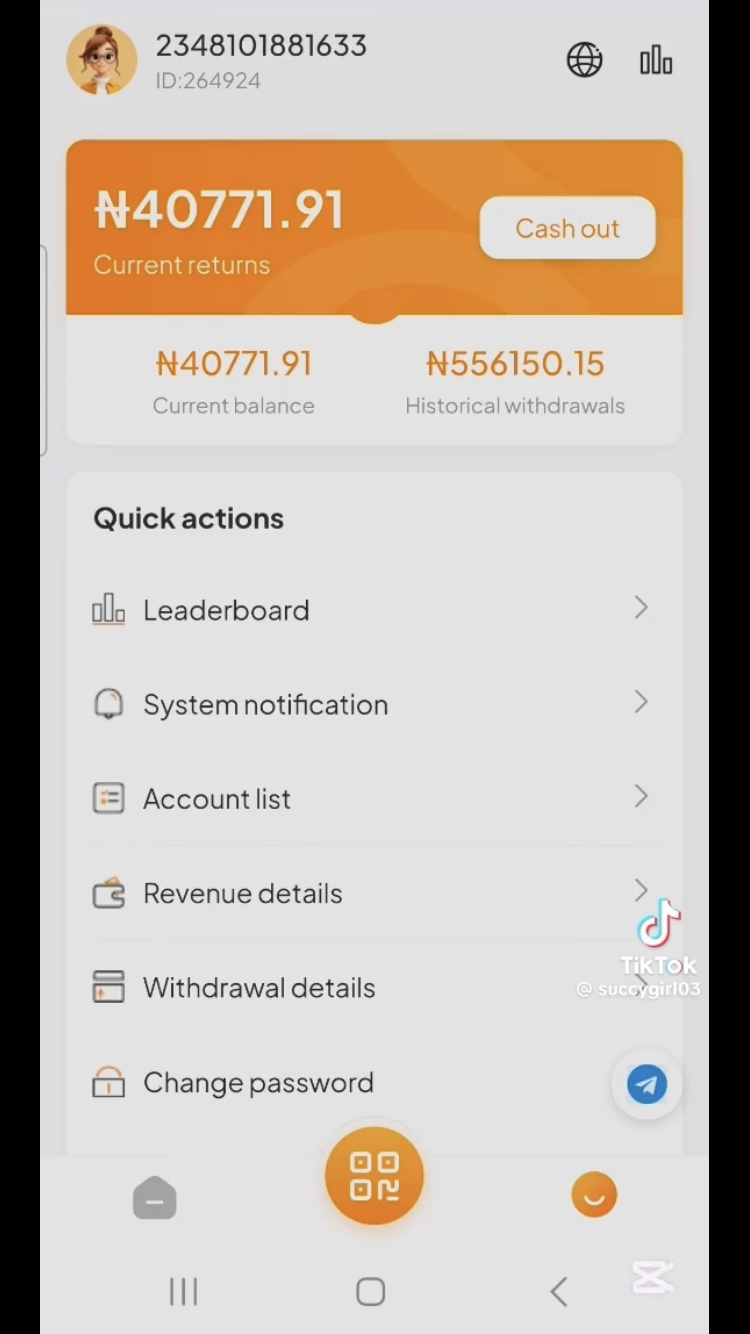Open Withdrawal details
The width and height of the screenshot is (750, 1334).
370,988
